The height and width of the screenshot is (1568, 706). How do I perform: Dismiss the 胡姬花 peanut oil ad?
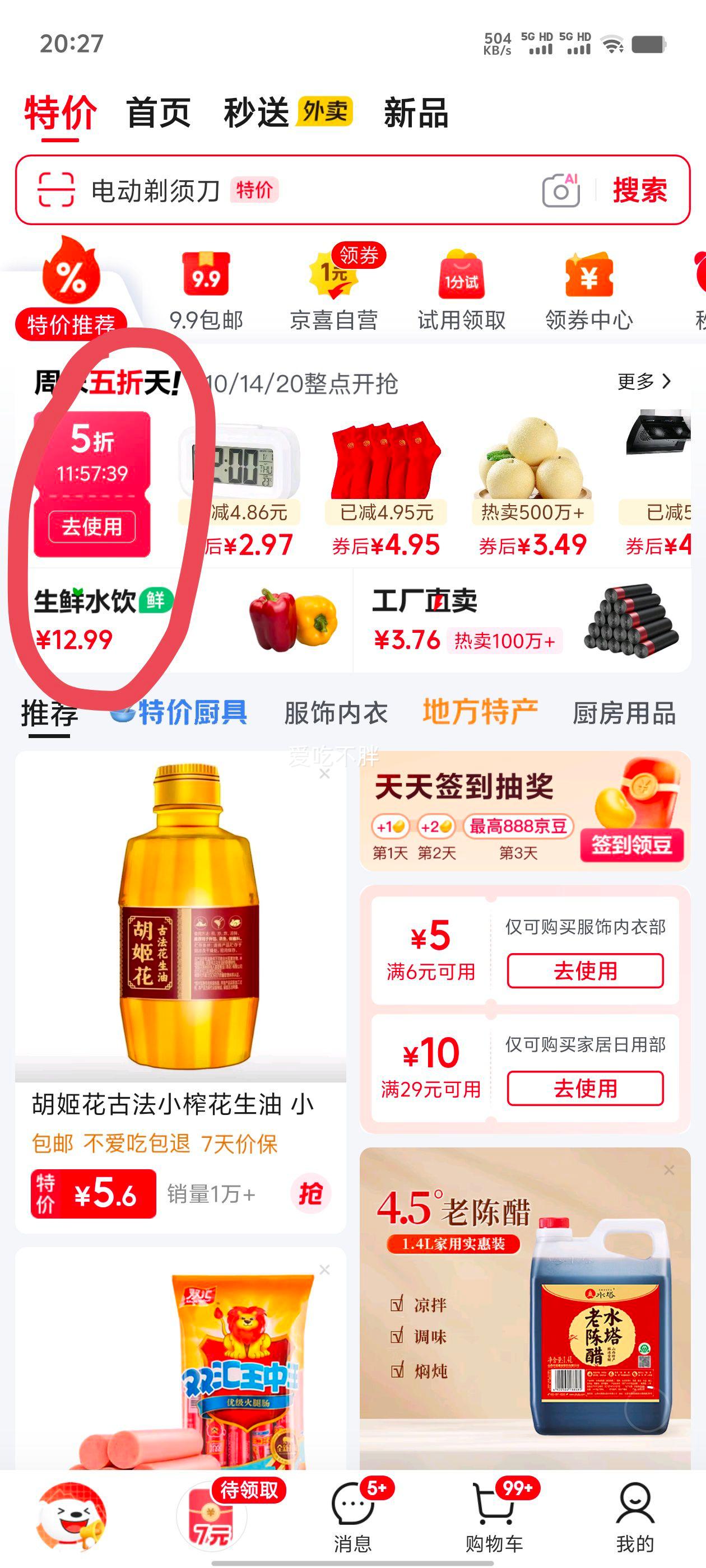click(324, 774)
